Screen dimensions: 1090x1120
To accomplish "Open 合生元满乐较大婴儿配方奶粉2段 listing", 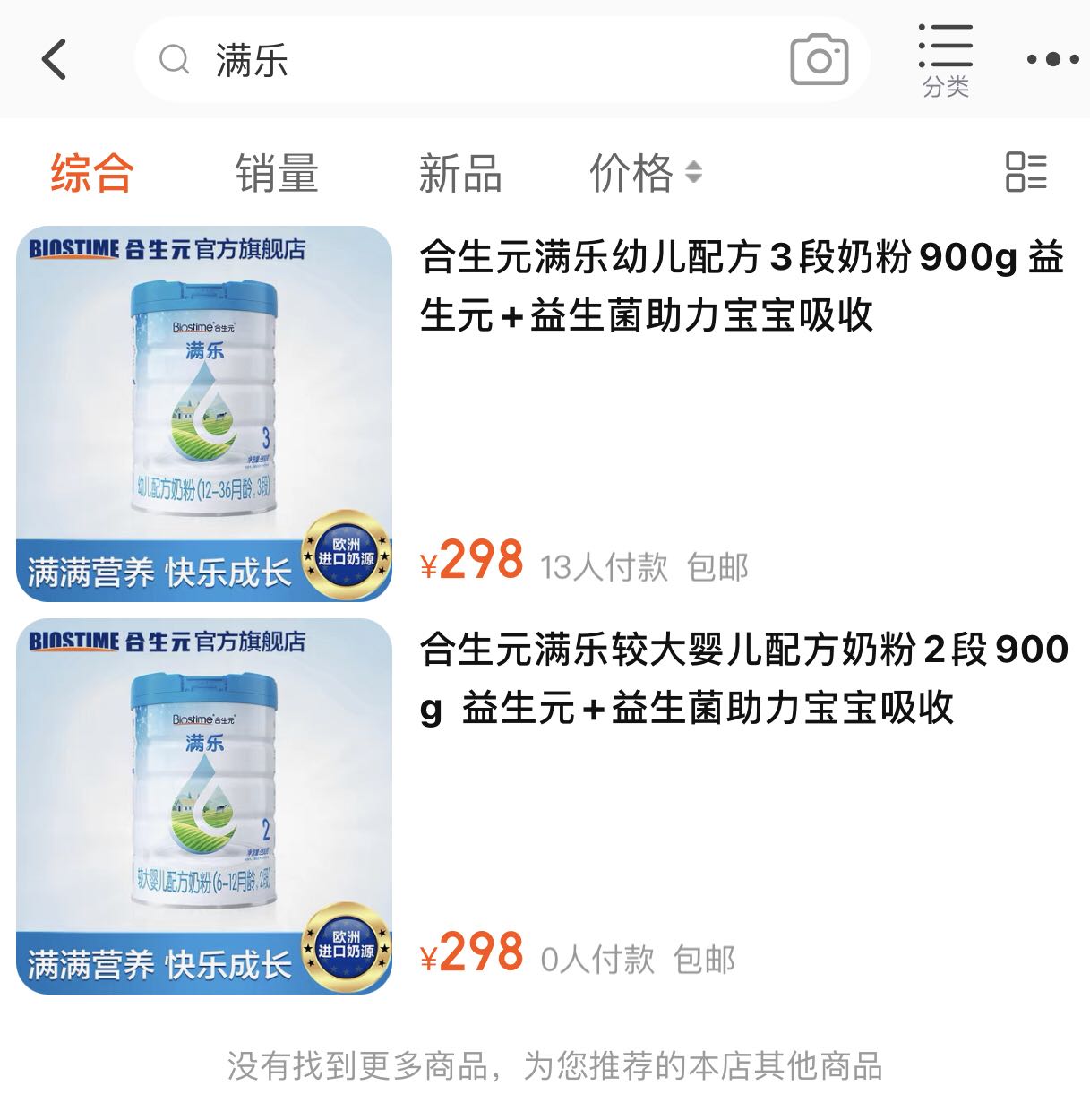I will [x=743, y=678].
